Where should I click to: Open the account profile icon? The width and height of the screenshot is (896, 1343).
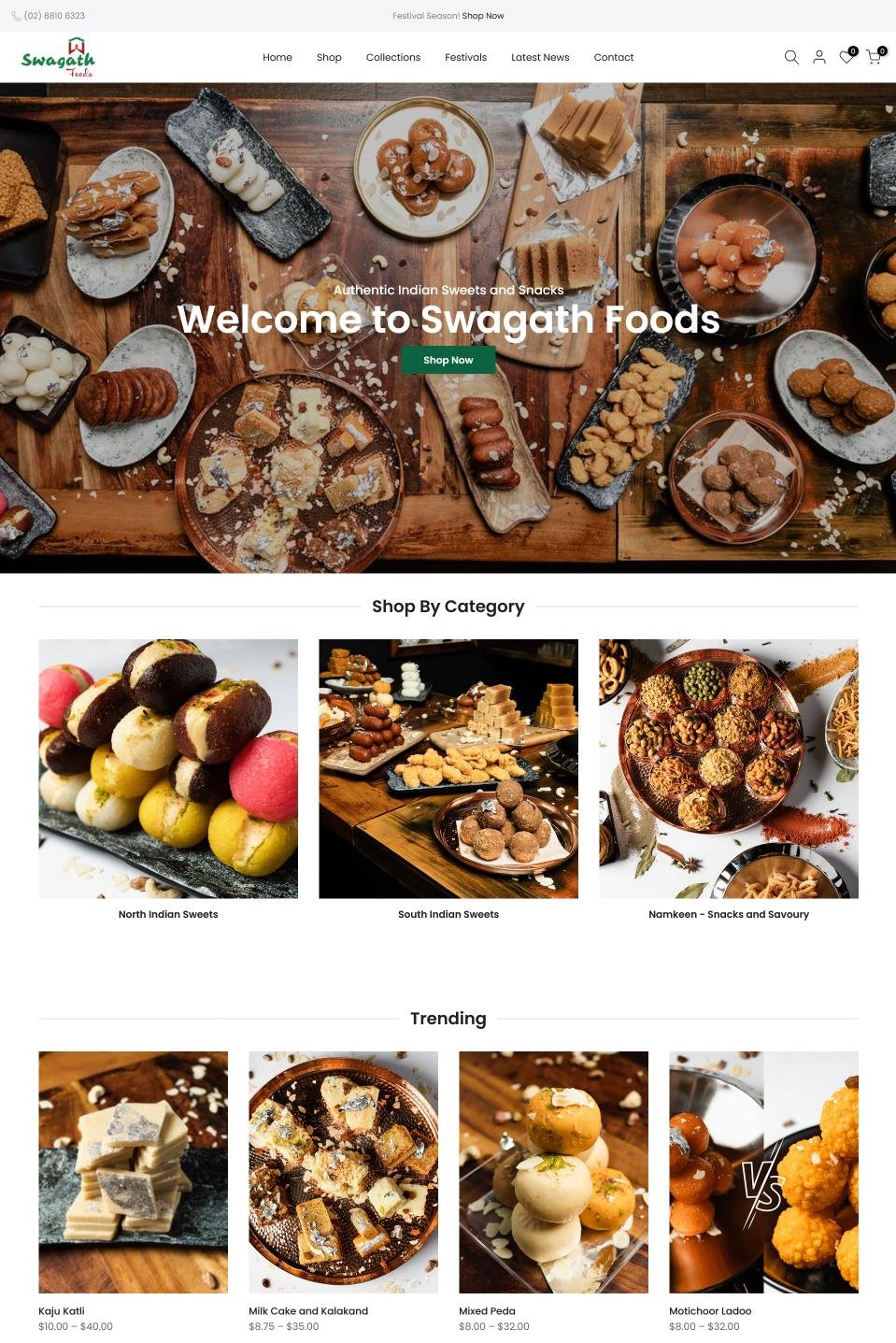coord(818,57)
